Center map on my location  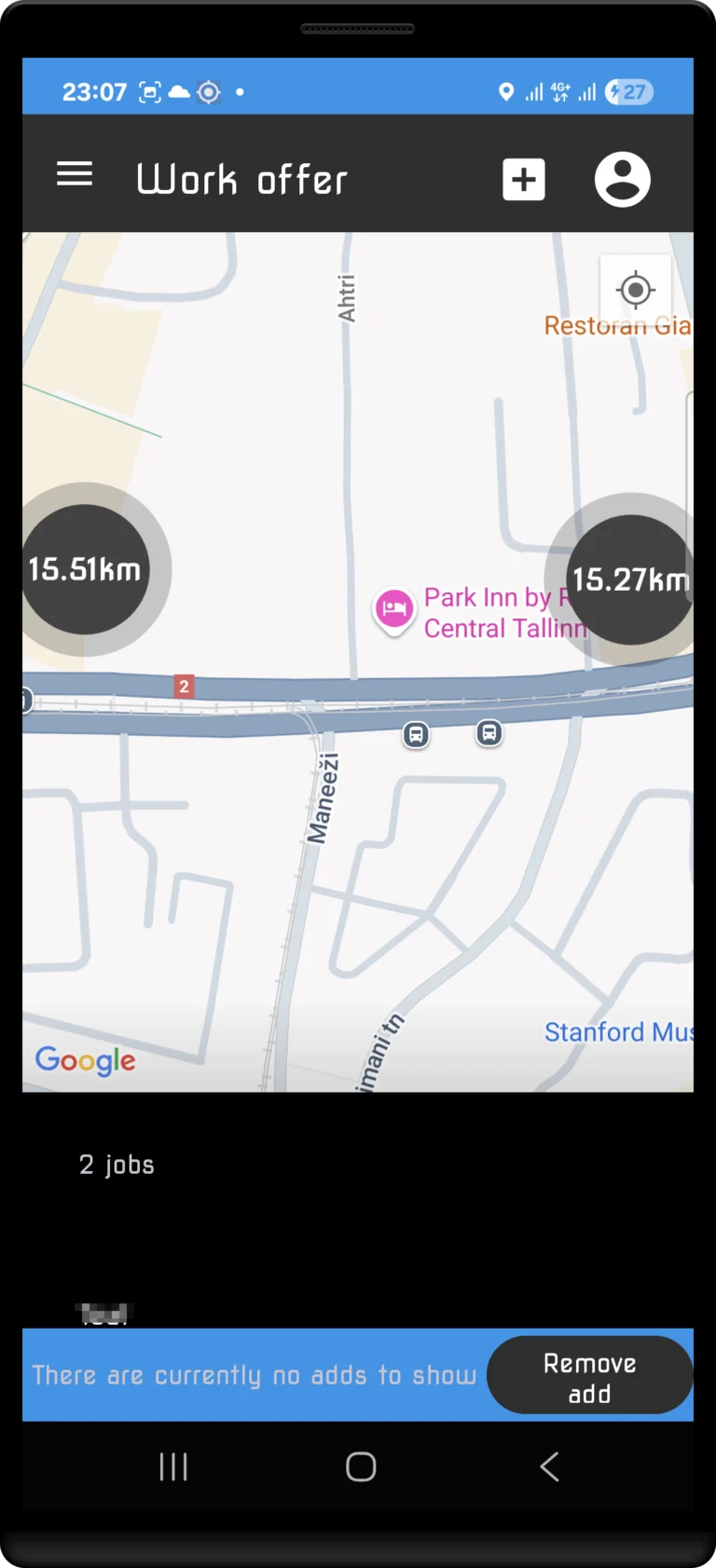(x=636, y=290)
